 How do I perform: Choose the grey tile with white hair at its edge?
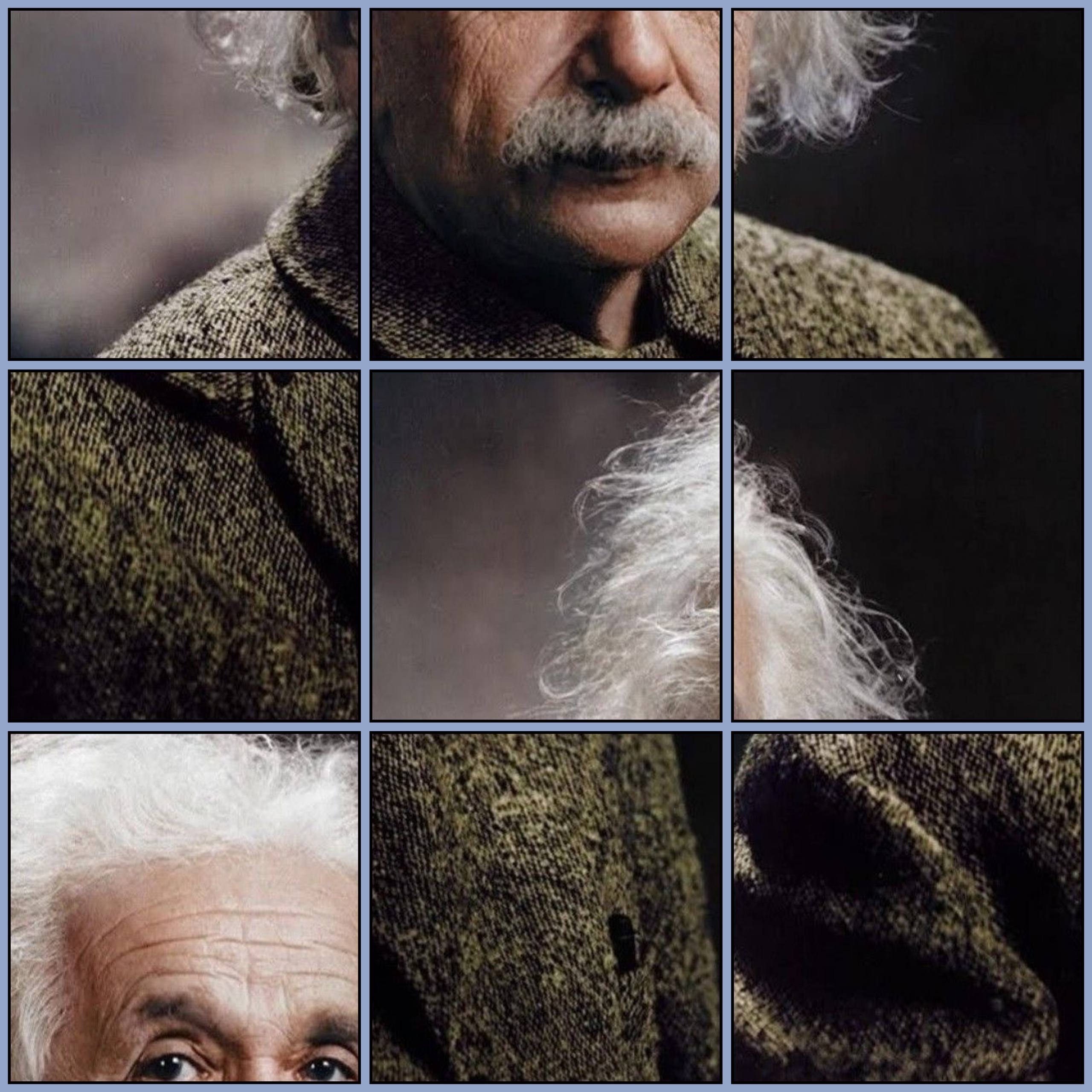pos(546,546)
